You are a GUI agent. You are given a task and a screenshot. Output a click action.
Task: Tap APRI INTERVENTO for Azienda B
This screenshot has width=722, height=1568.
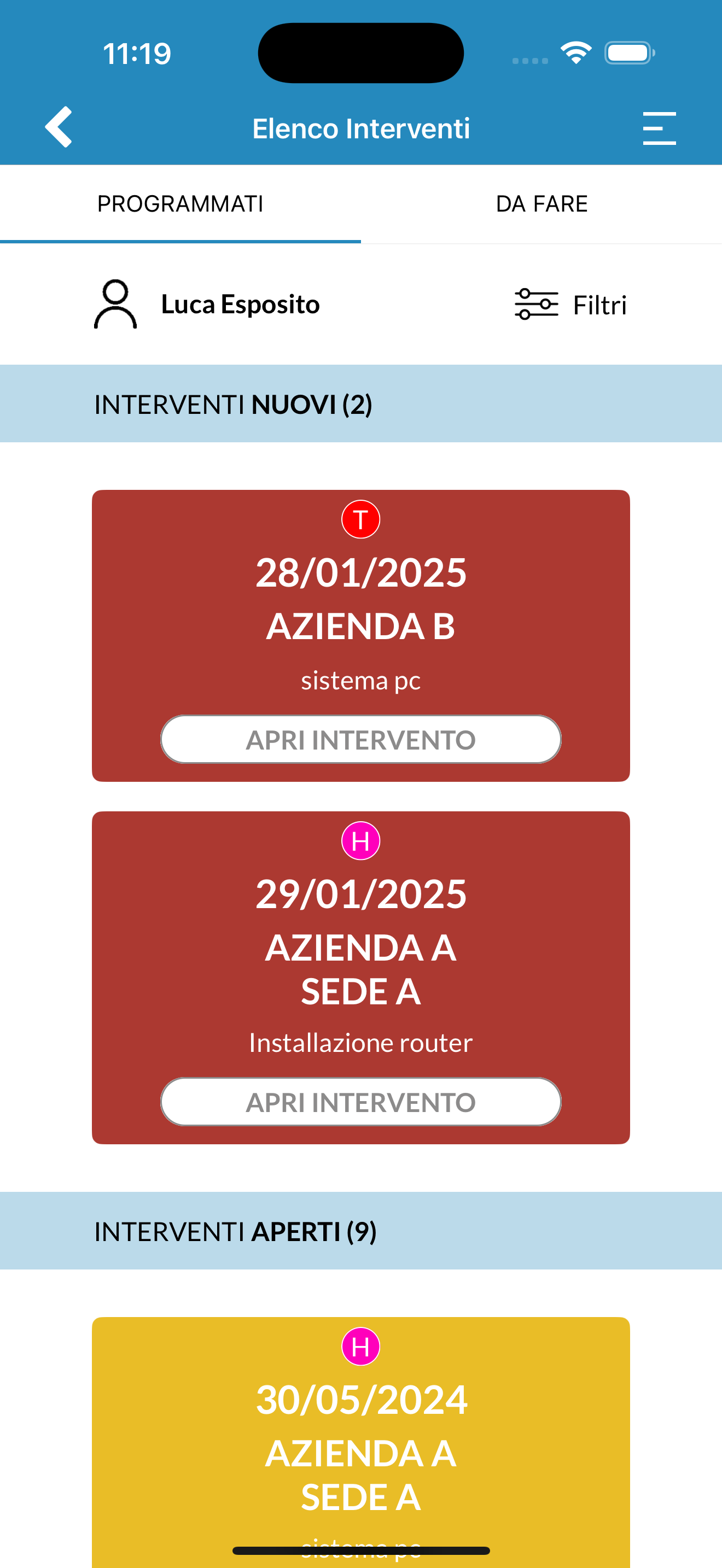pos(361,740)
